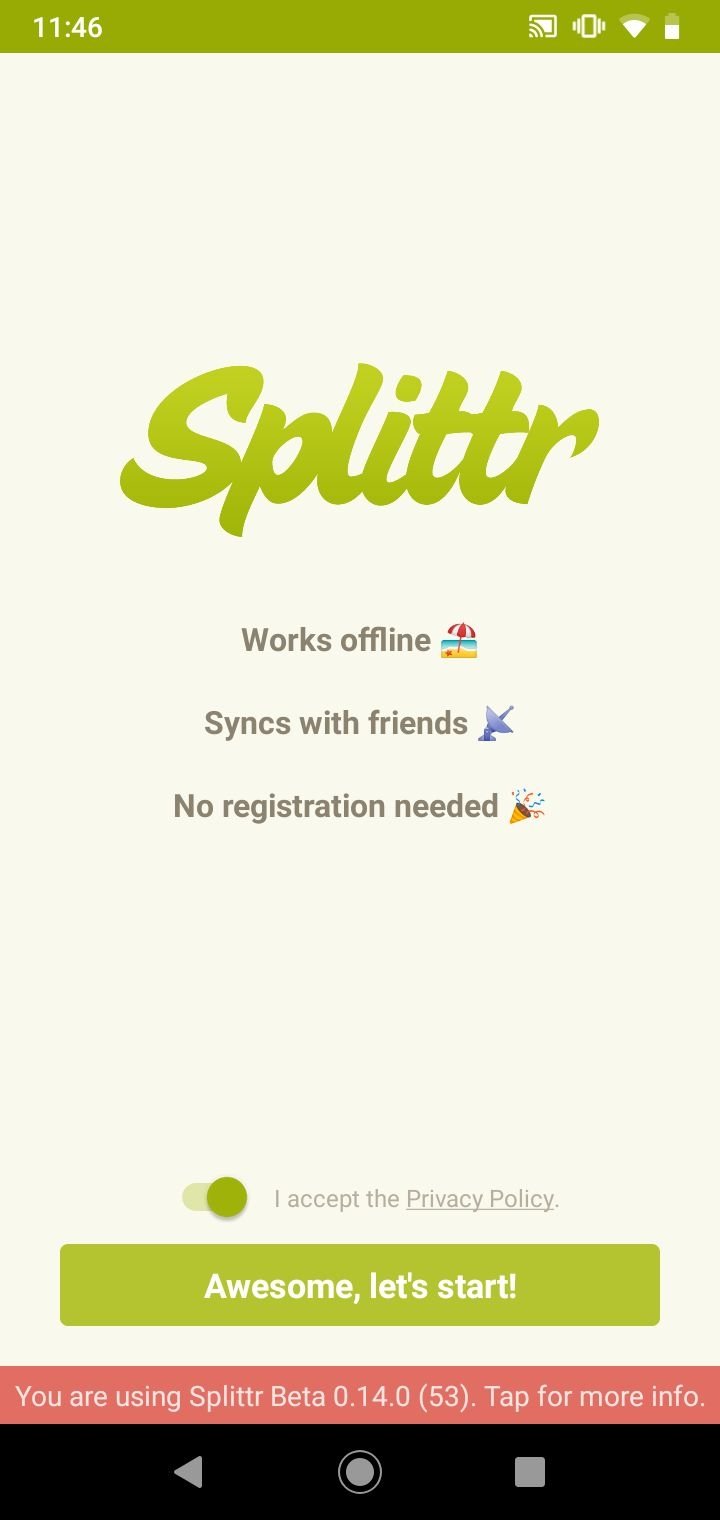Open the Privacy Policy link
Viewport: 720px width, 1520px height.
tap(479, 1199)
